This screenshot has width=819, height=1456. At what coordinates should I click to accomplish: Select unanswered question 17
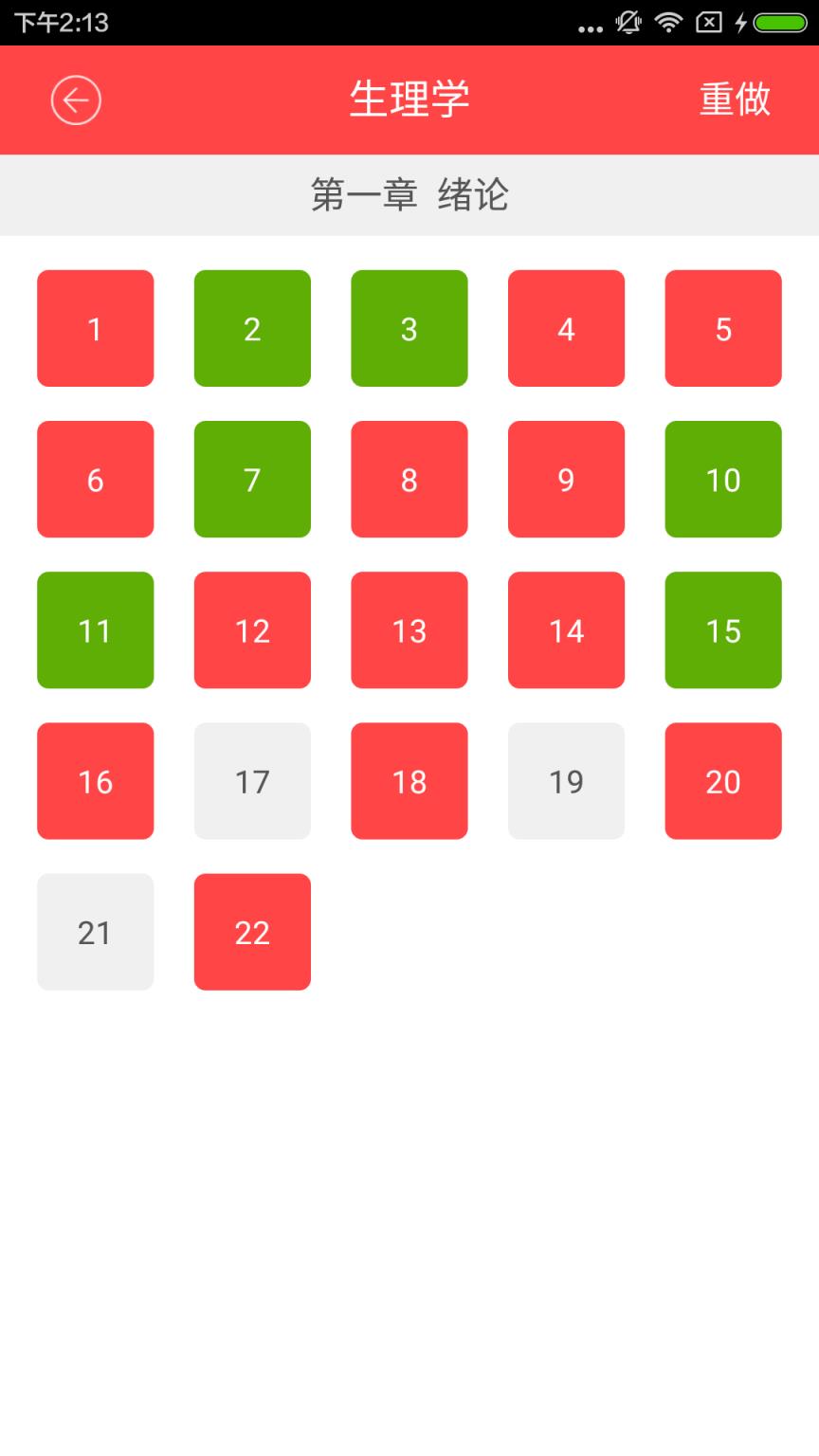(x=251, y=780)
